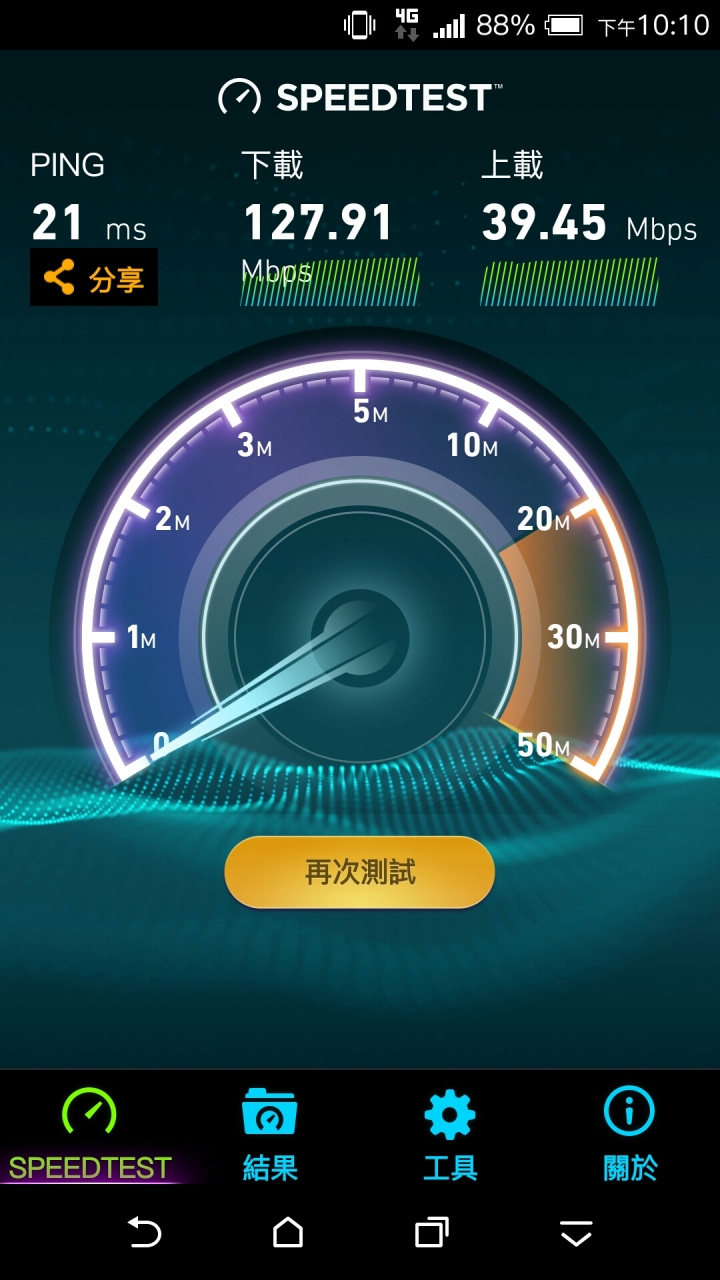The width and height of the screenshot is (720, 1280).
Task: Share the speed test result via 分享
Action: [x=94, y=278]
